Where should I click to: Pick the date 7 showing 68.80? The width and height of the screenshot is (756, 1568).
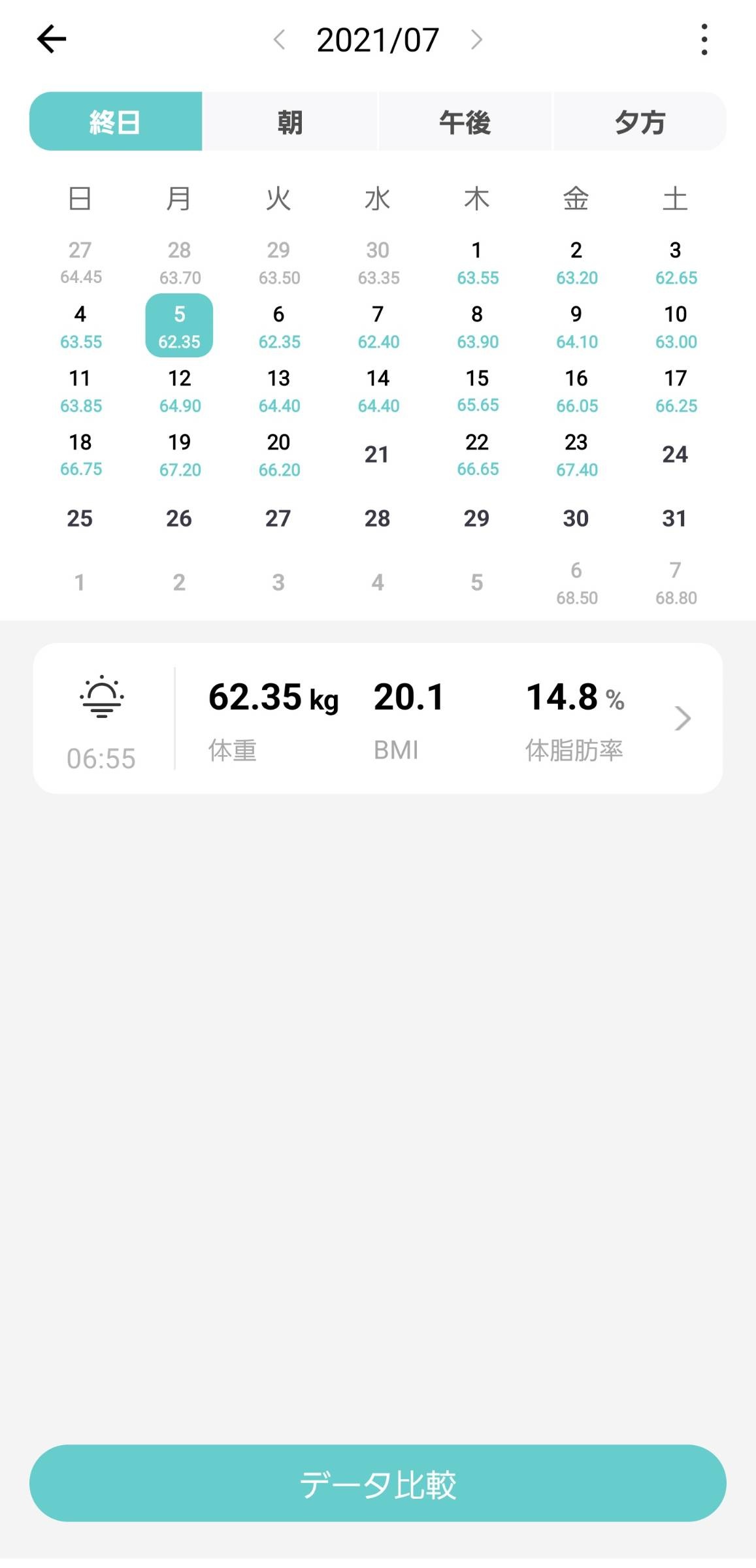click(x=676, y=583)
